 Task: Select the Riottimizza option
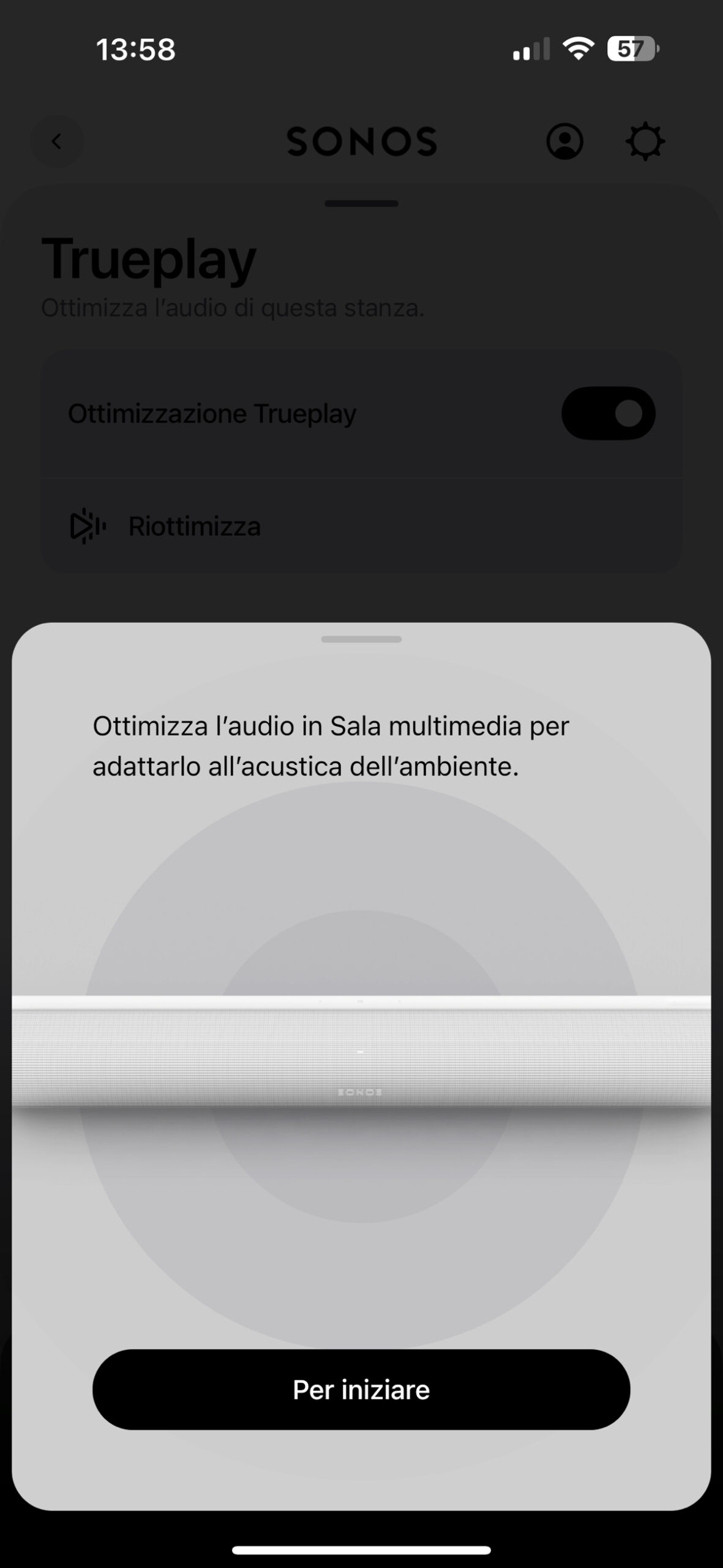(x=195, y=526)
